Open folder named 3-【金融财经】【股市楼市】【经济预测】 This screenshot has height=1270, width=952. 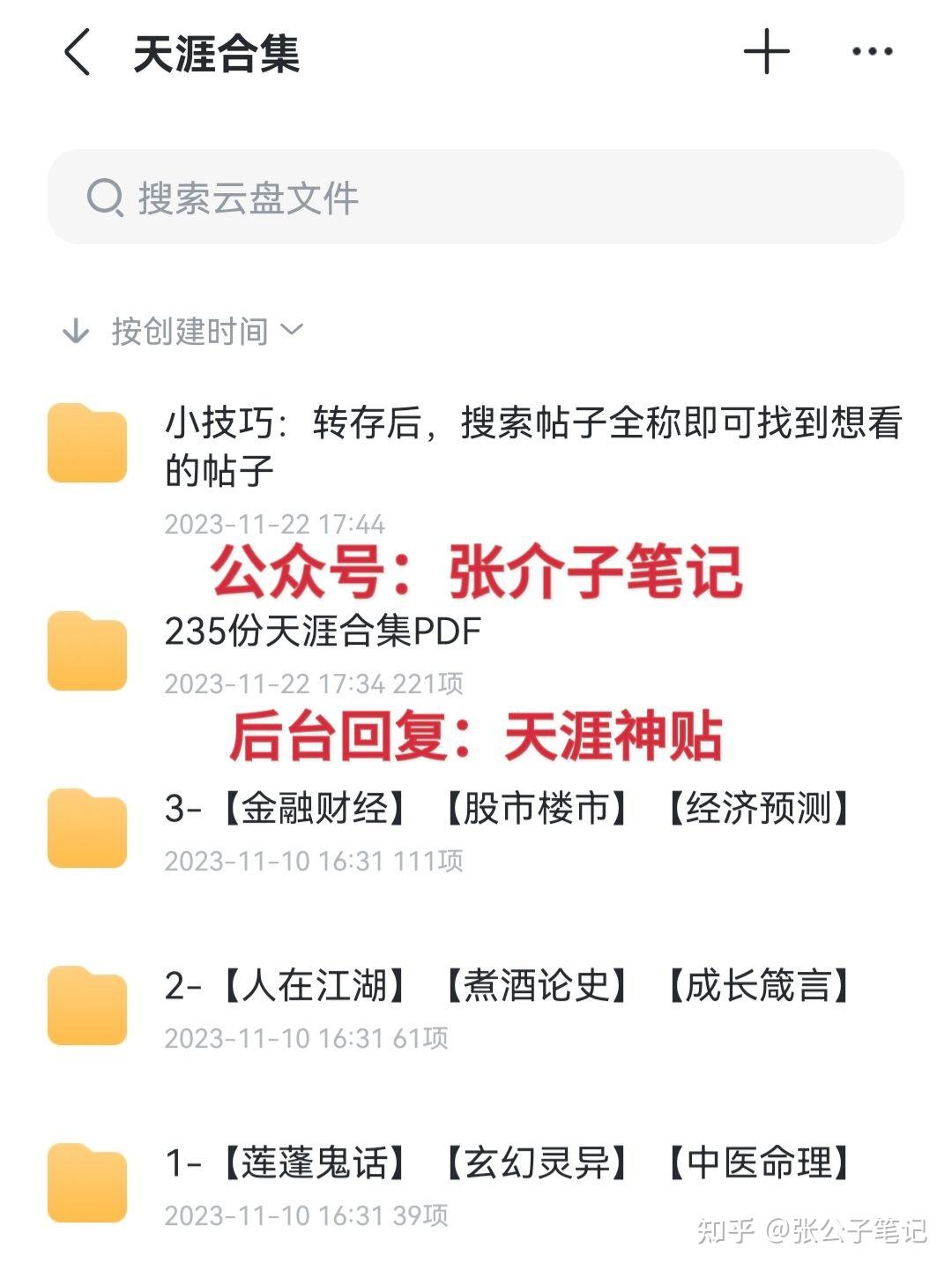point(507,813)
